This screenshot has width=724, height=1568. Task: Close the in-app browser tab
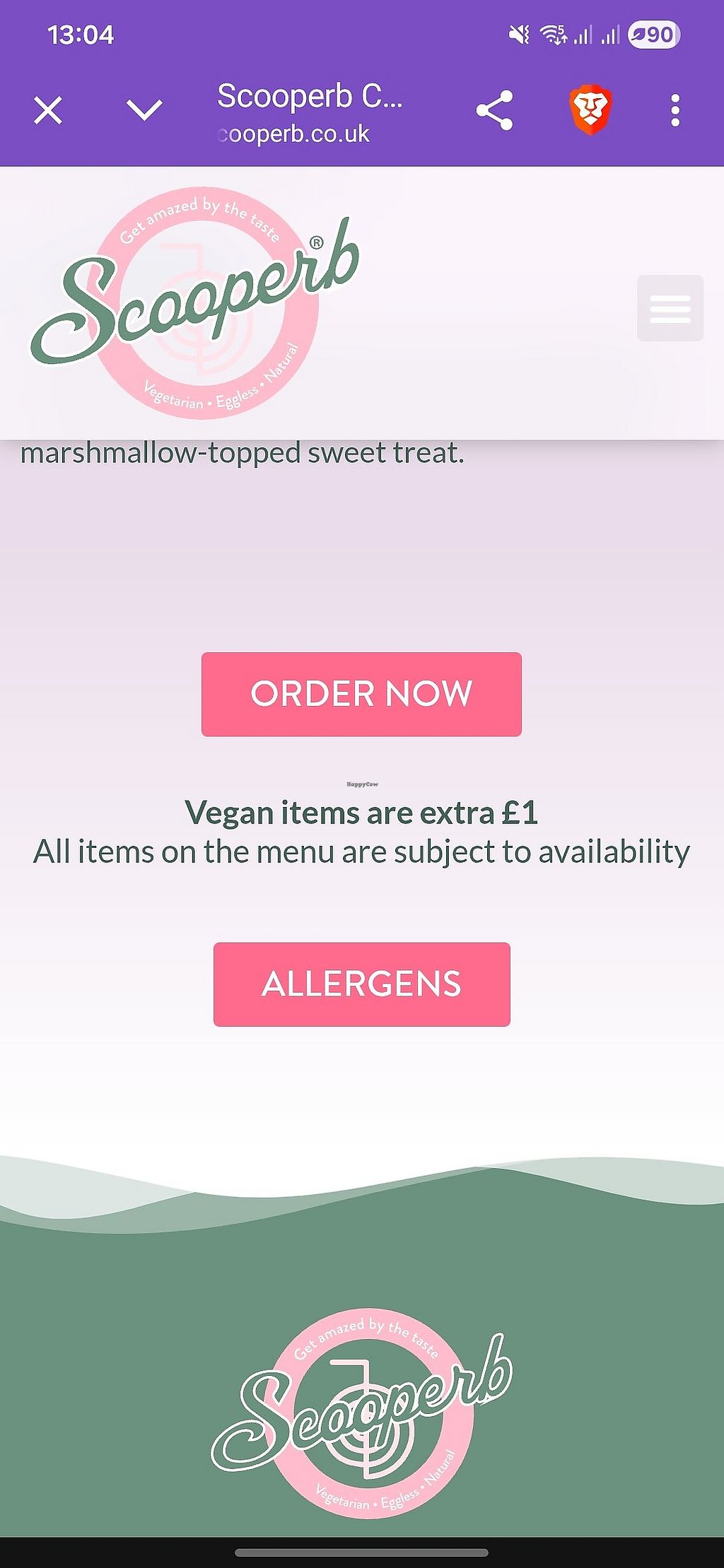48,111
